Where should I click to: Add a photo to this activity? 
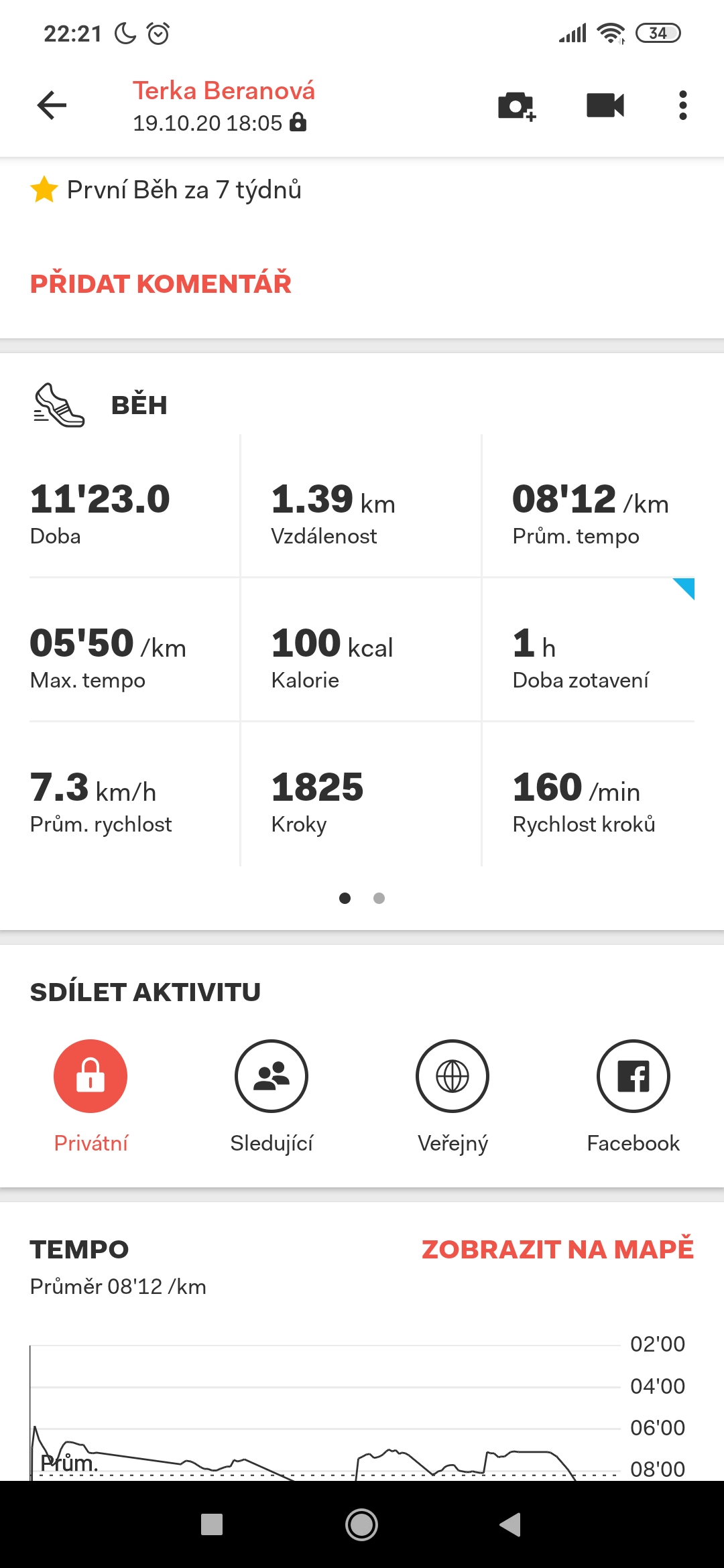click(x=516, y=106)
